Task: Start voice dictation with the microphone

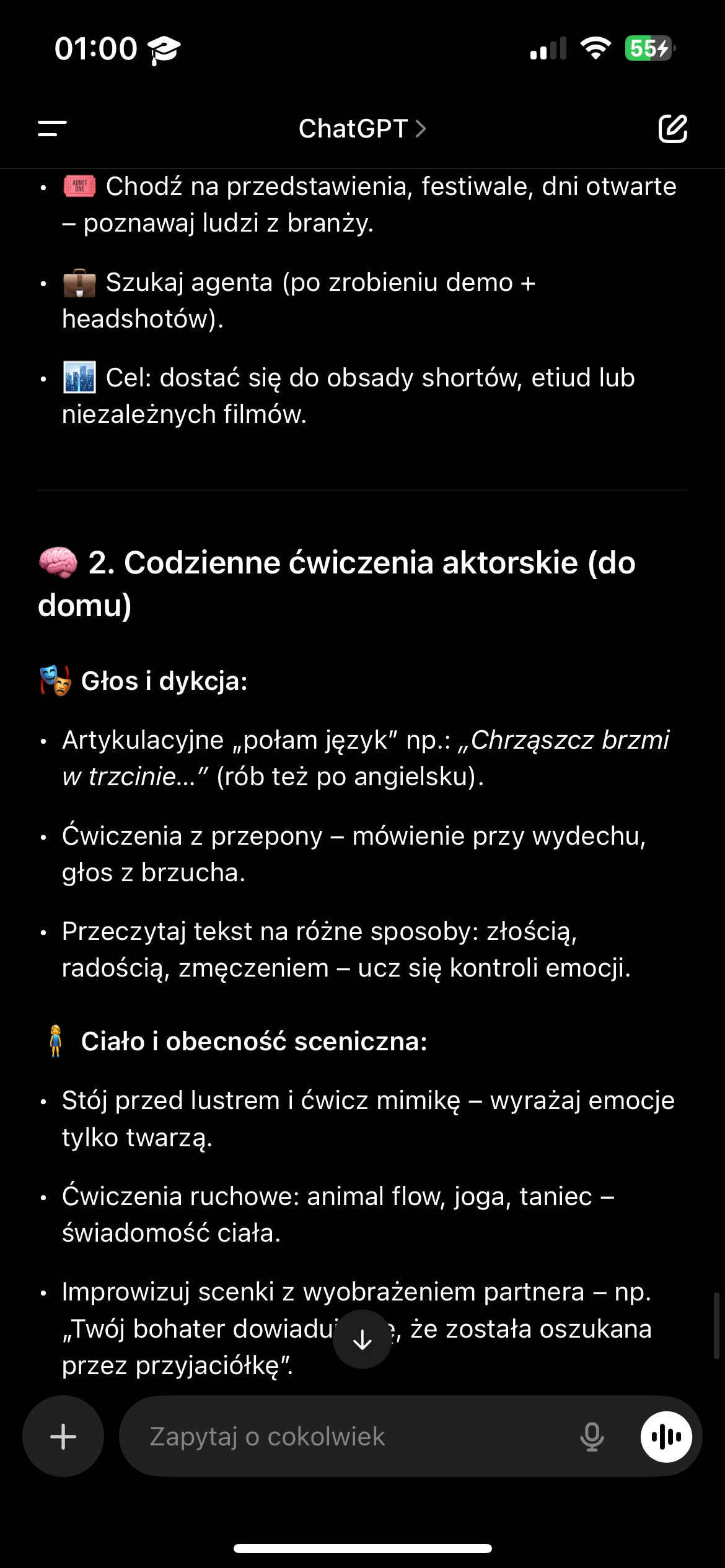Action: [x=592, y=1436]
